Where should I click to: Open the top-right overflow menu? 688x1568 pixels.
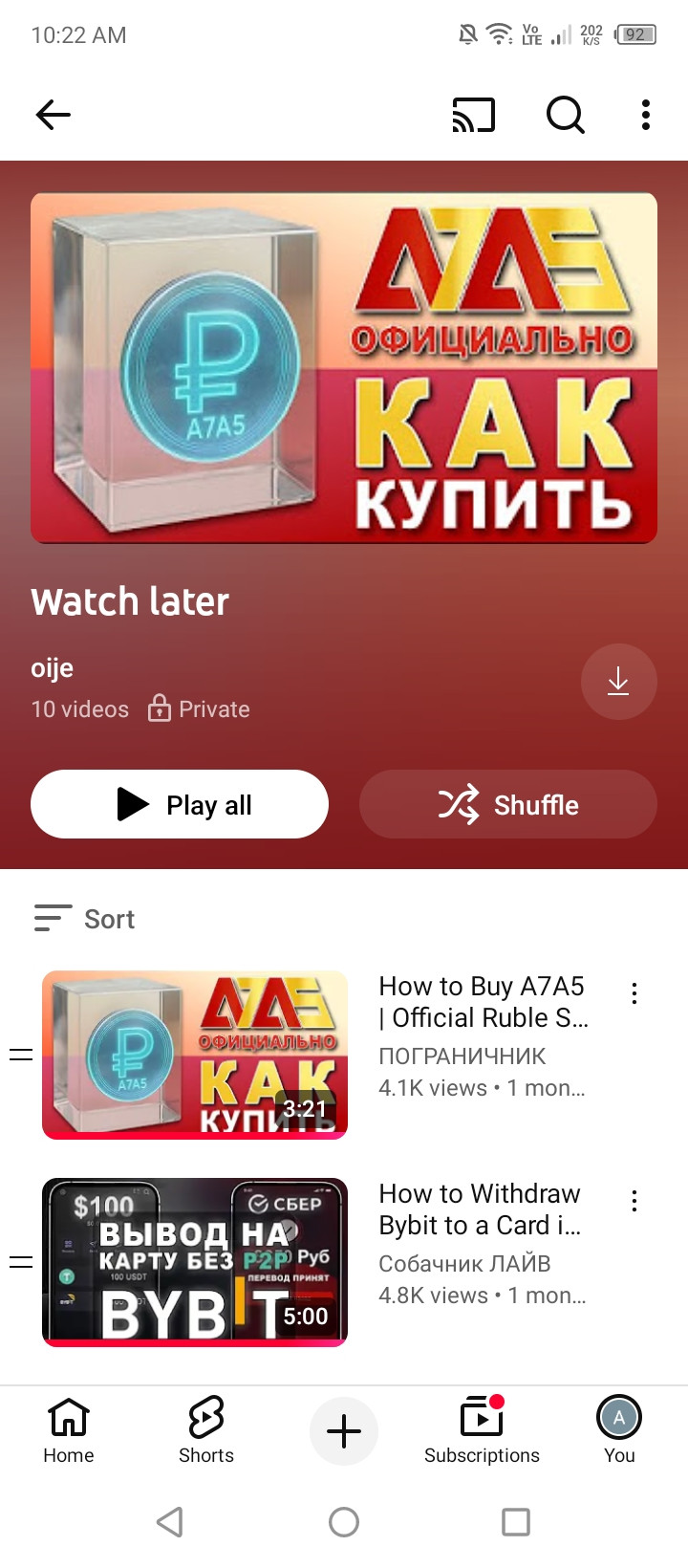click(646, 115)
